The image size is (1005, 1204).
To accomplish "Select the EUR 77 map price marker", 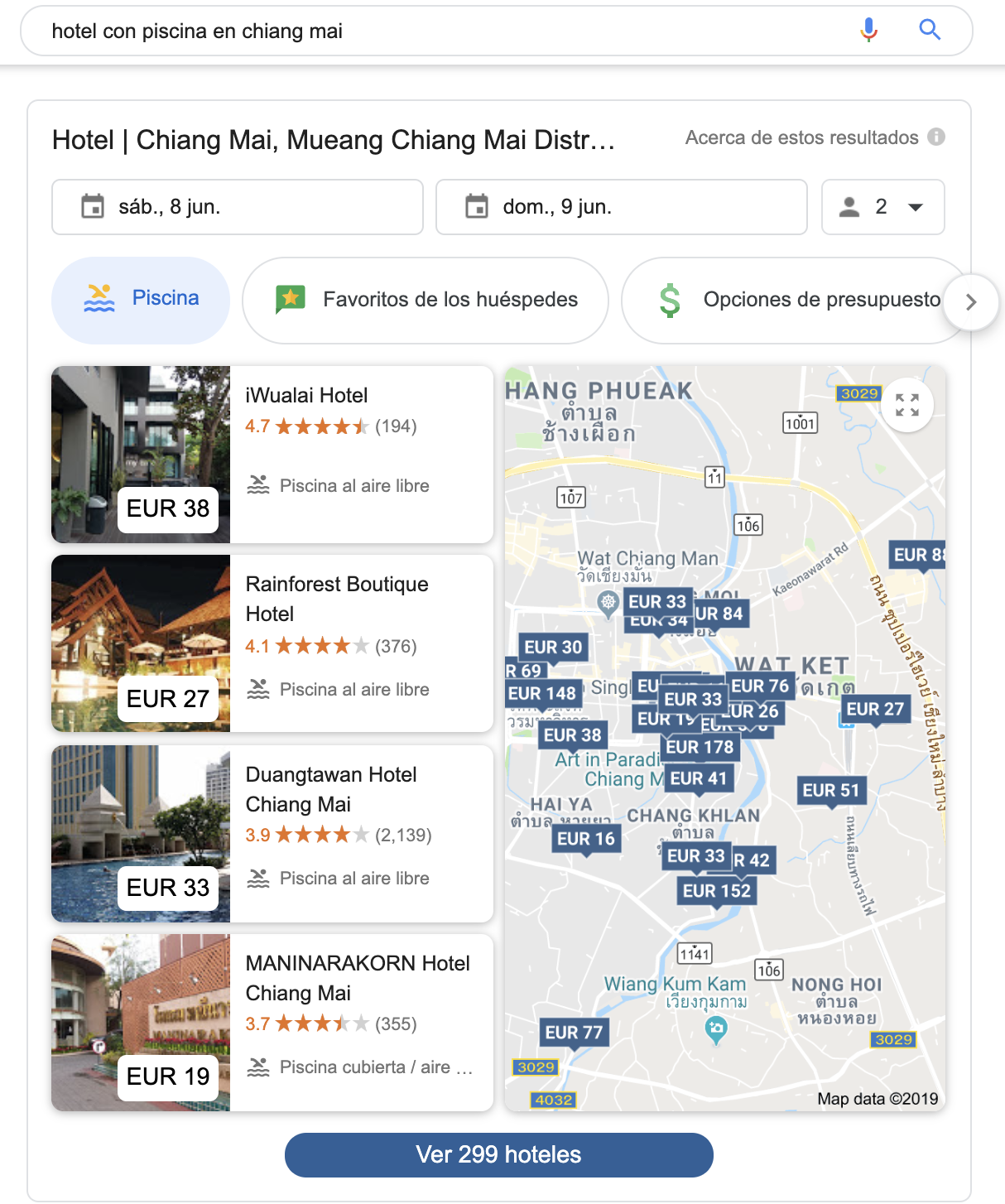I will [x=574, y=1033].
